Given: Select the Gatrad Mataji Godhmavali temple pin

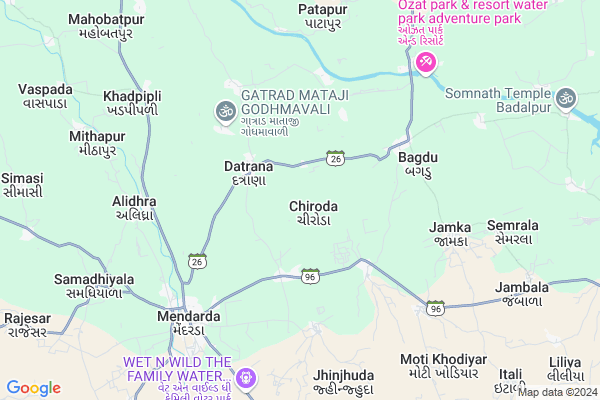Looking at the screenshot, I should (x=224, y=109).
